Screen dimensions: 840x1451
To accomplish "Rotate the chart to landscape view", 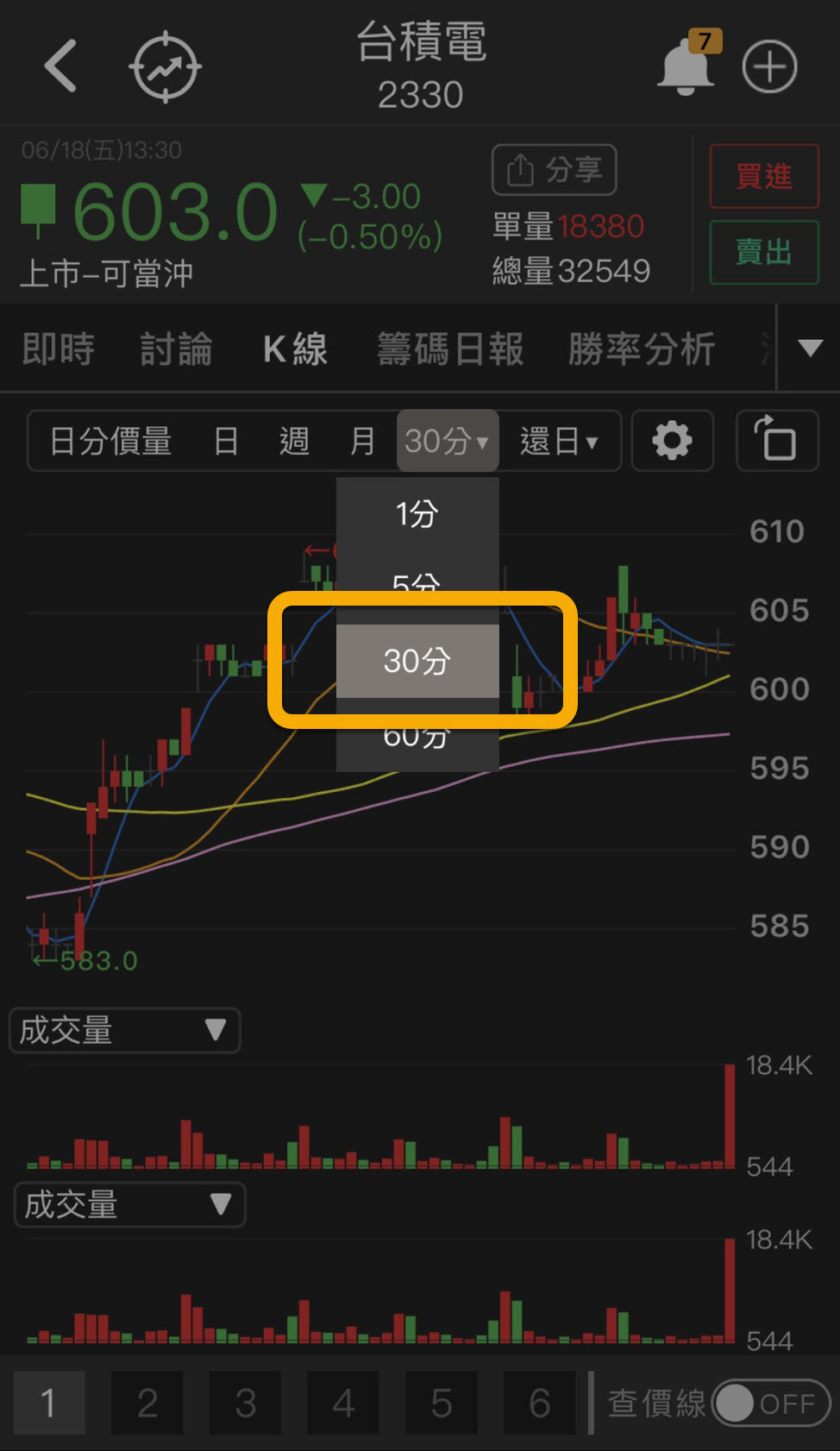I will (x=776, y=441).
